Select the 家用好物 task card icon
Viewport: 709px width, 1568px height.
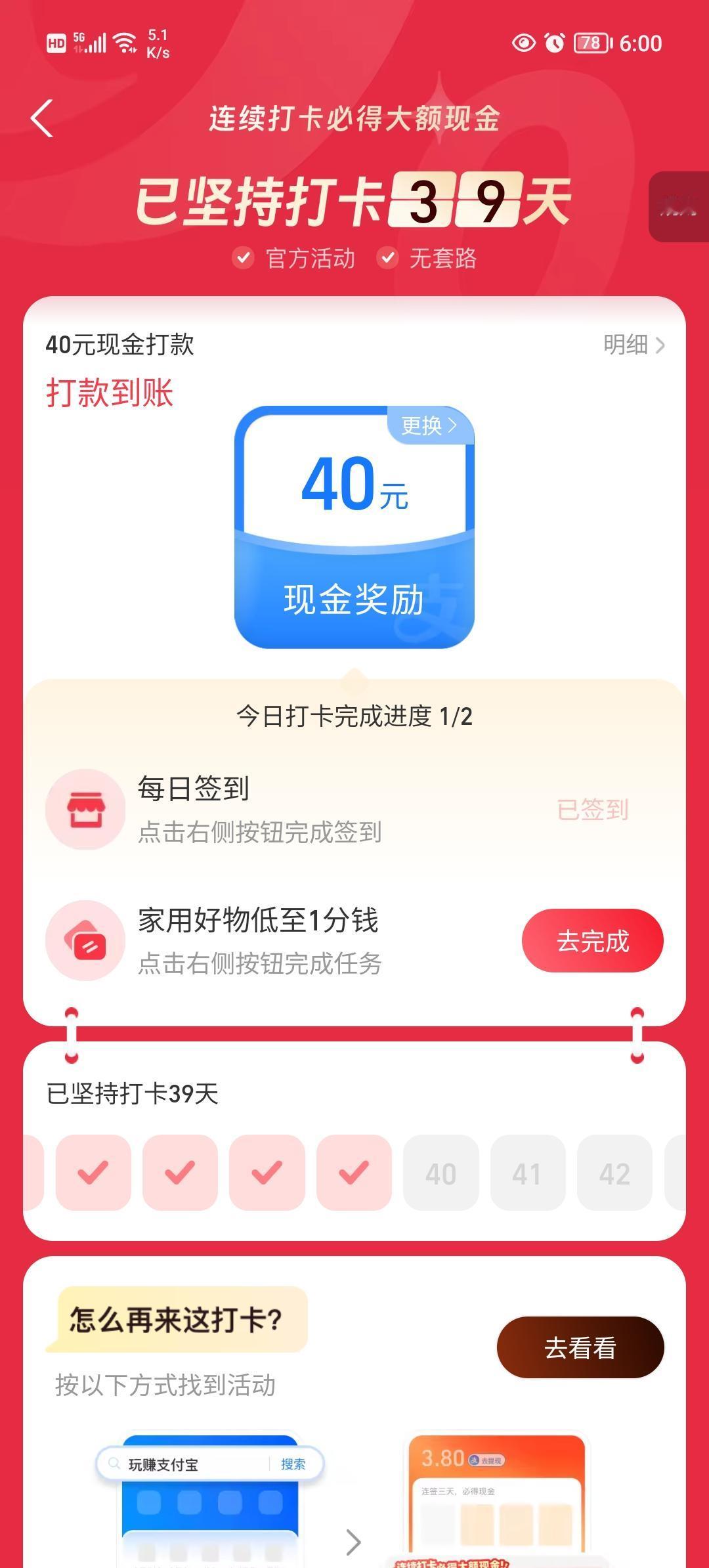coord(85,940)
